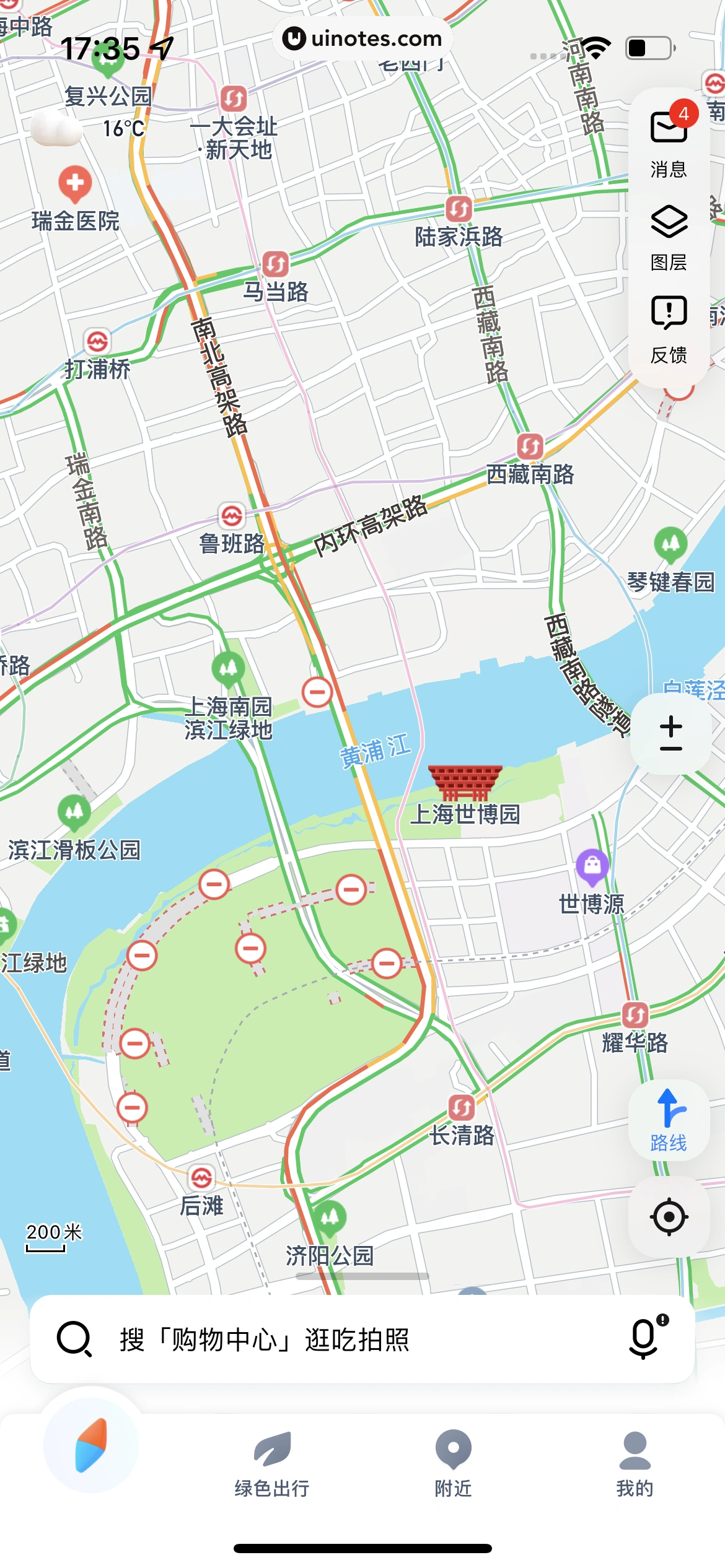Recenter map on my location

click(x=669, y=1217)
